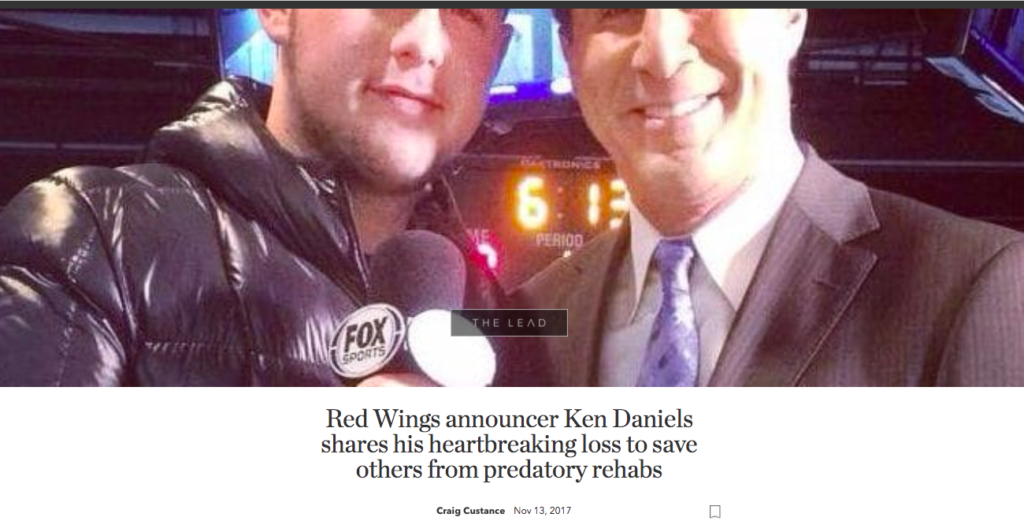Open the Red Wings announcer article headline
1024x521 pixels.
[x=509, y=444]
